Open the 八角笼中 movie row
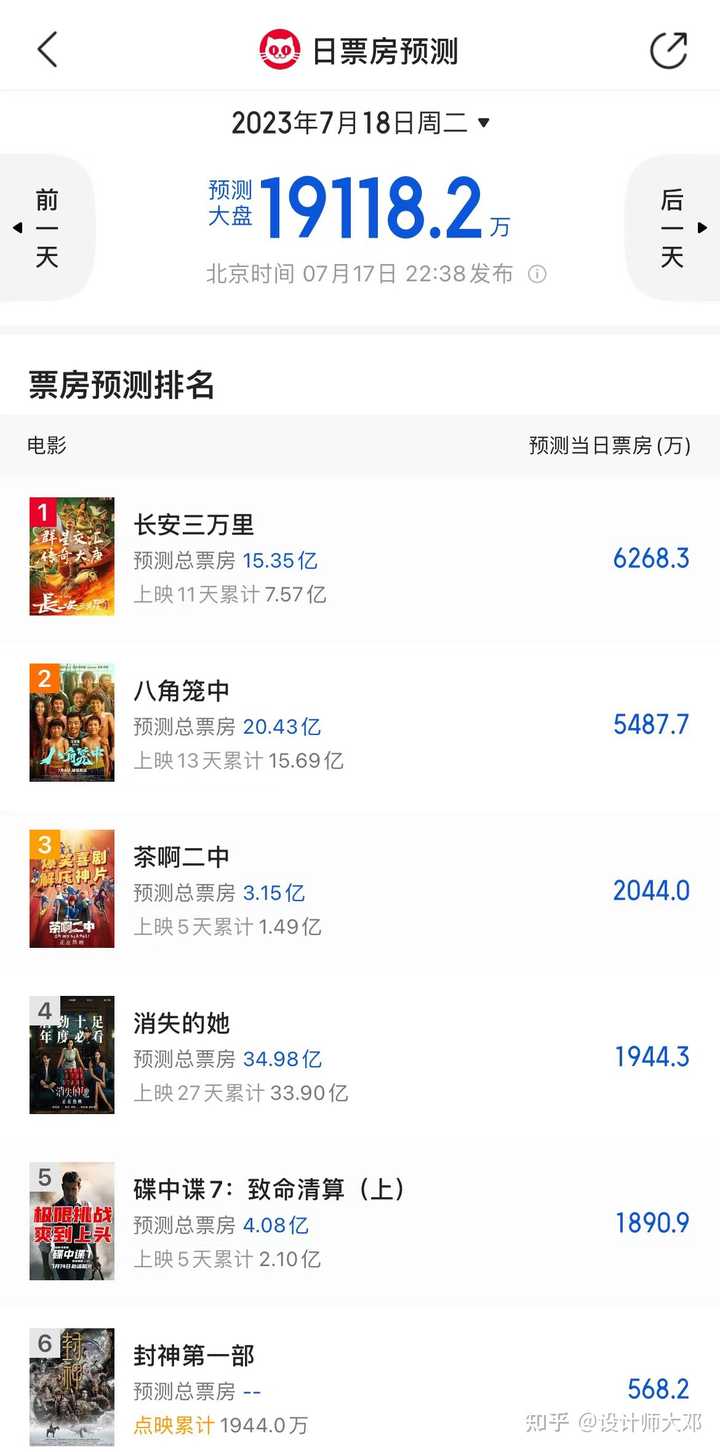Image resolution: width=720 pixels, height=1452 pixels. point(360,724)
